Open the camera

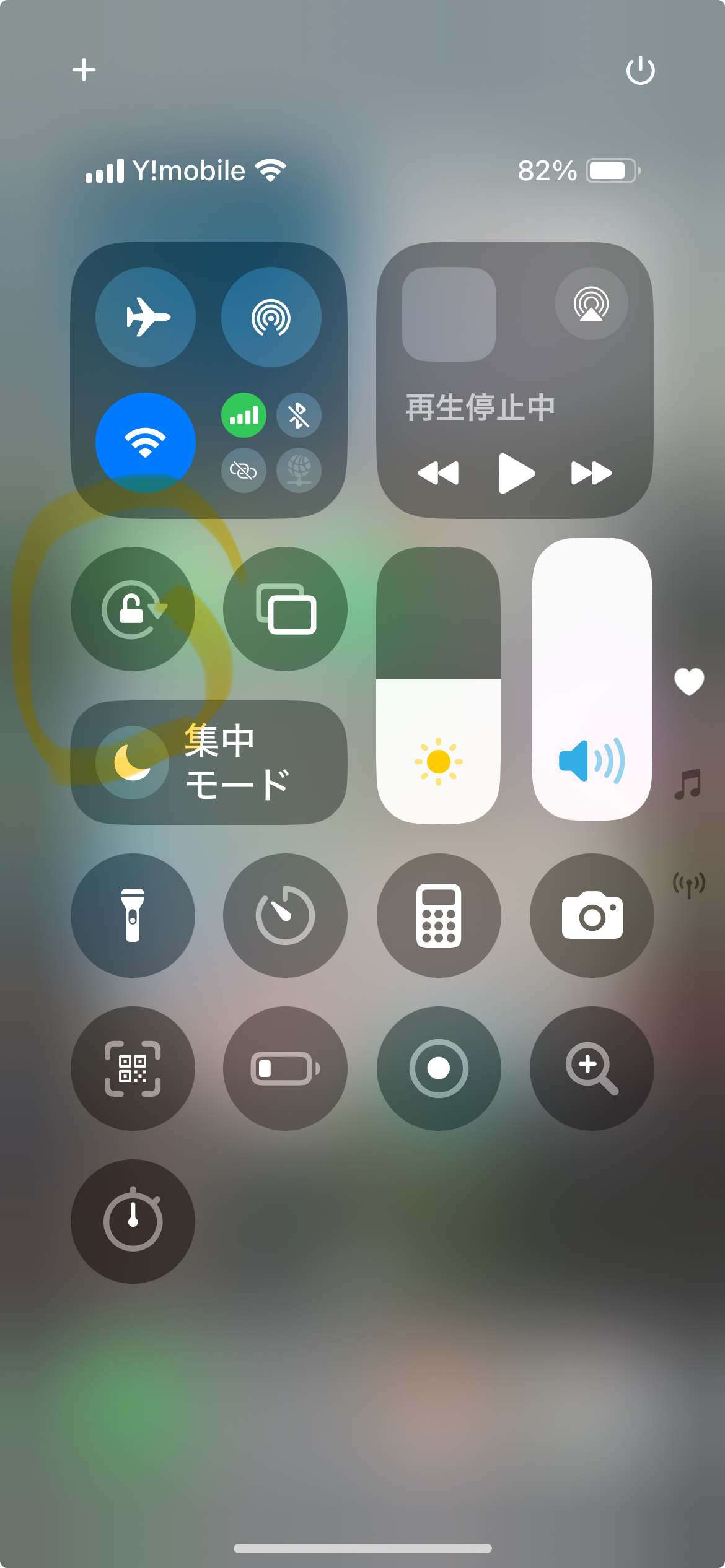tap(592, 915)
